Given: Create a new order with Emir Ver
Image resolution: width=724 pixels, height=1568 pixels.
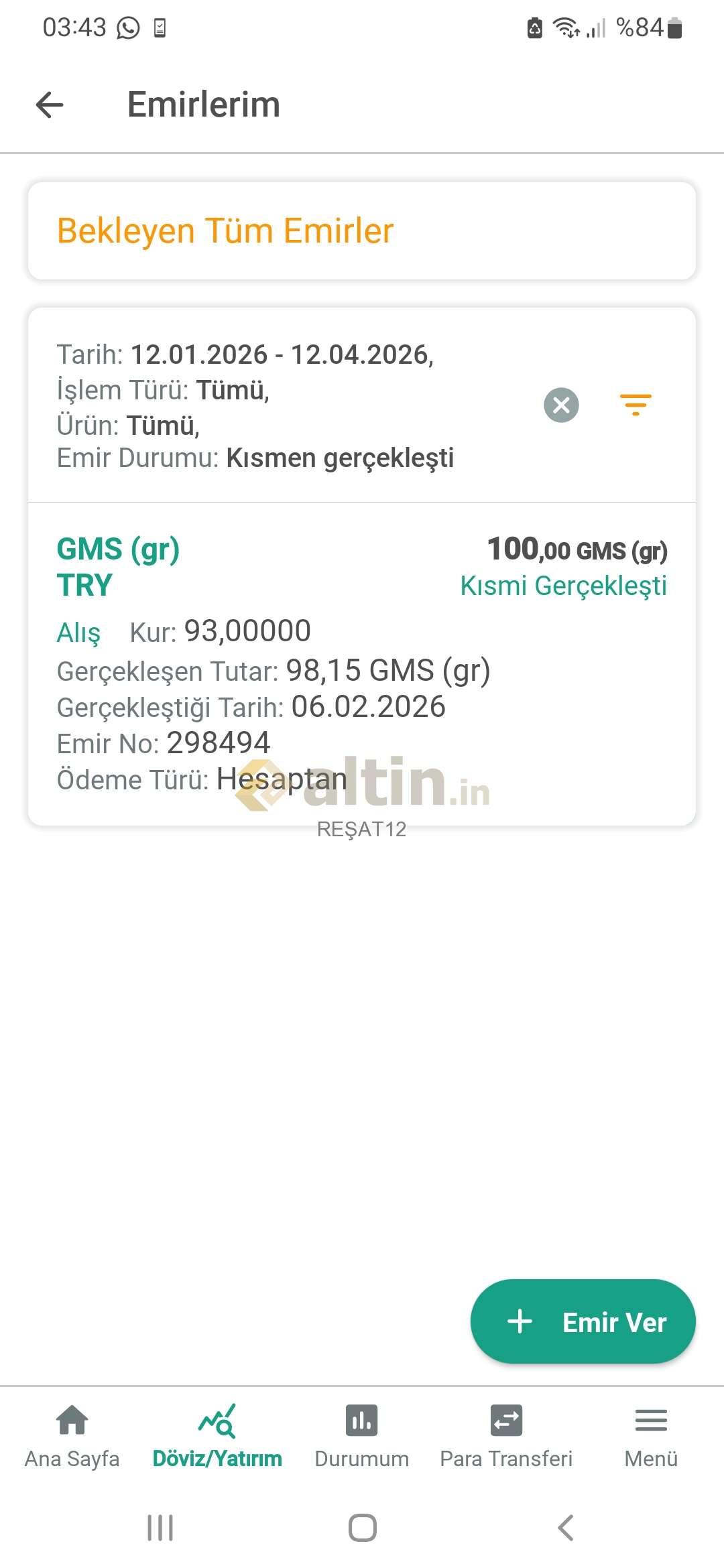Looking at the screenshot, I should coord(583,1321).
